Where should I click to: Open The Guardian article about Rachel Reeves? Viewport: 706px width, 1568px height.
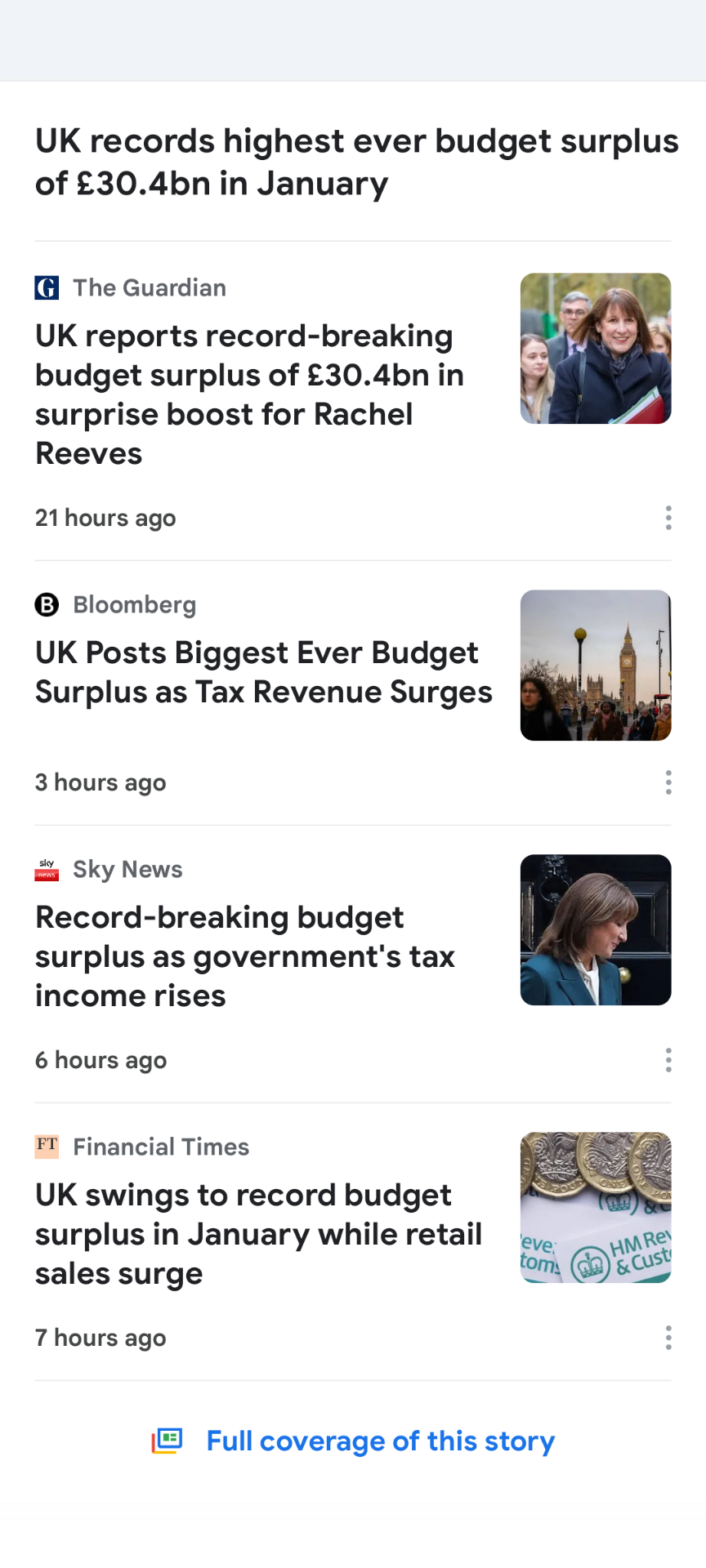[249, 394]
